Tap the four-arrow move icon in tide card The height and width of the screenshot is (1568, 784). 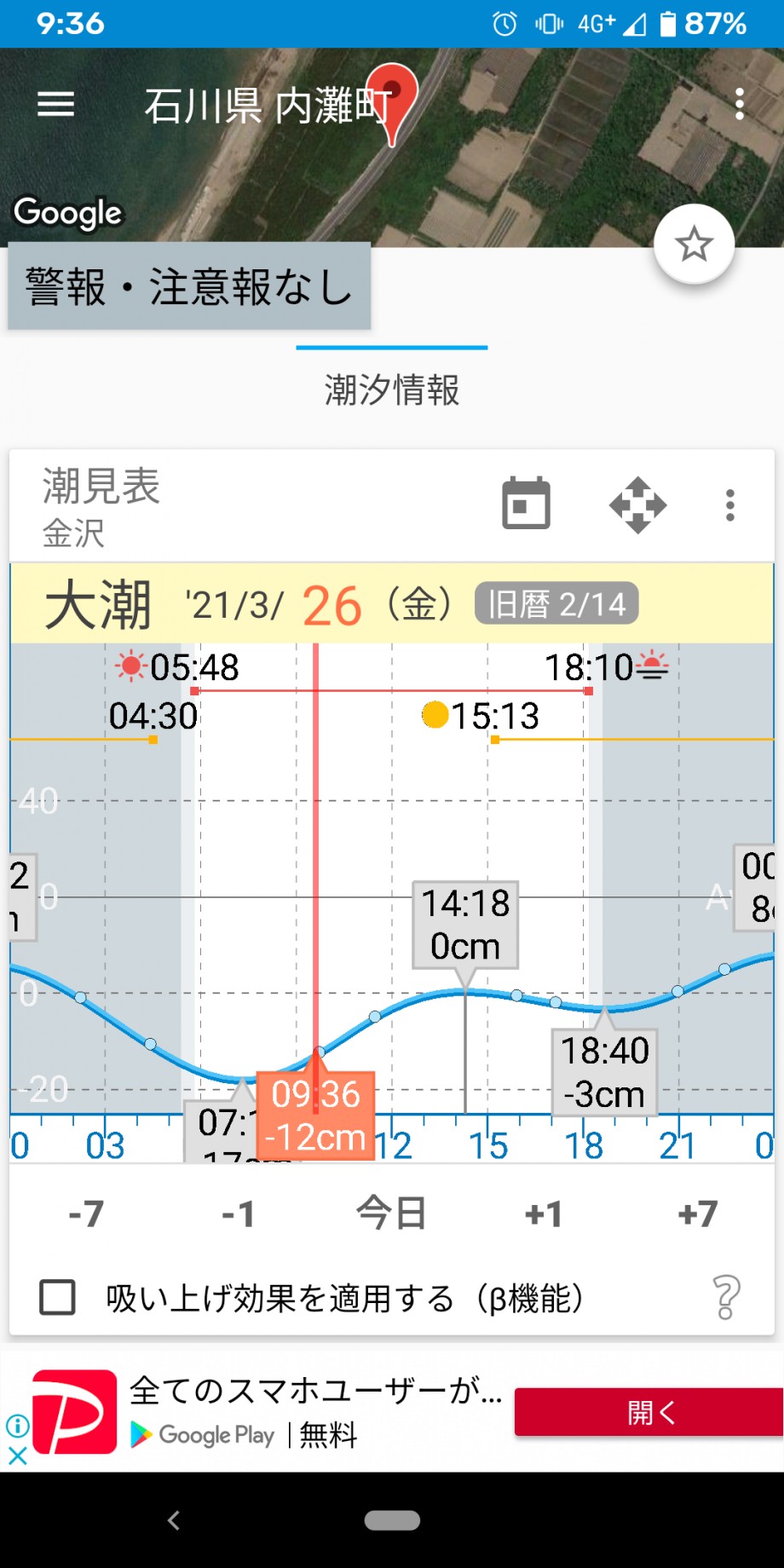[637, 505]
